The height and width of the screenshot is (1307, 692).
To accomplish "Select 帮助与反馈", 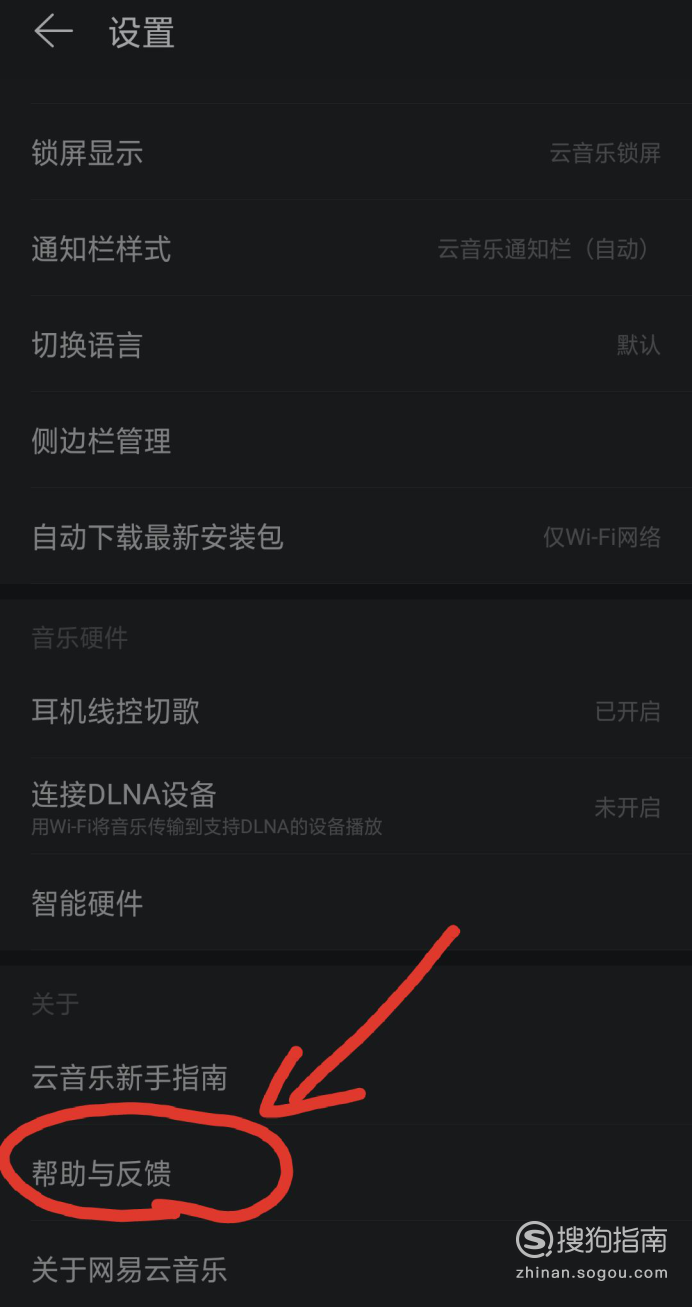I will pyautogui.click(x=346, y=1173).
